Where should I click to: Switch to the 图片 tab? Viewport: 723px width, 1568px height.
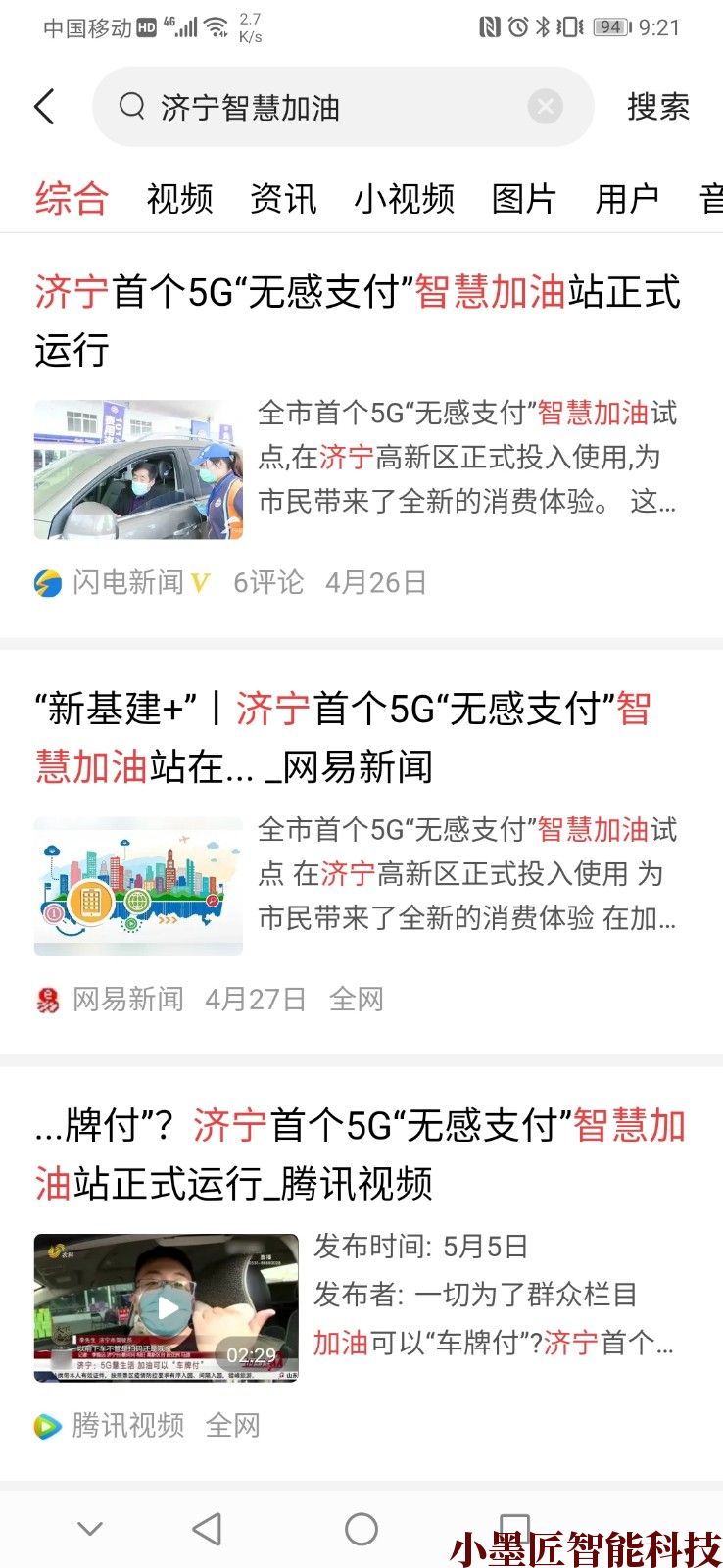[x=523, y=199]
